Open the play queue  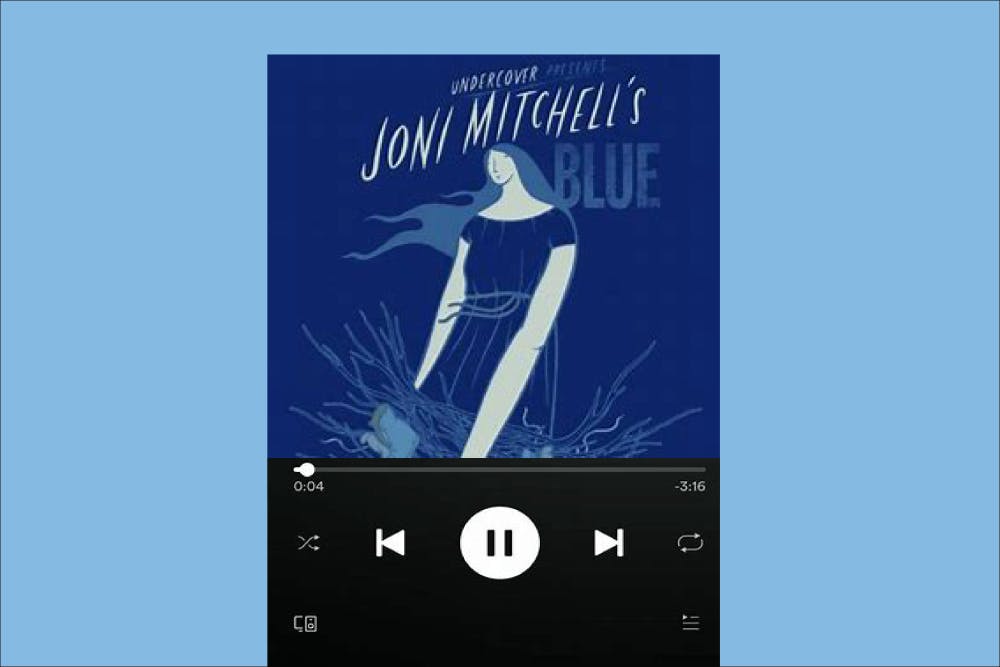pyautogui.click(x=690, y=623)
